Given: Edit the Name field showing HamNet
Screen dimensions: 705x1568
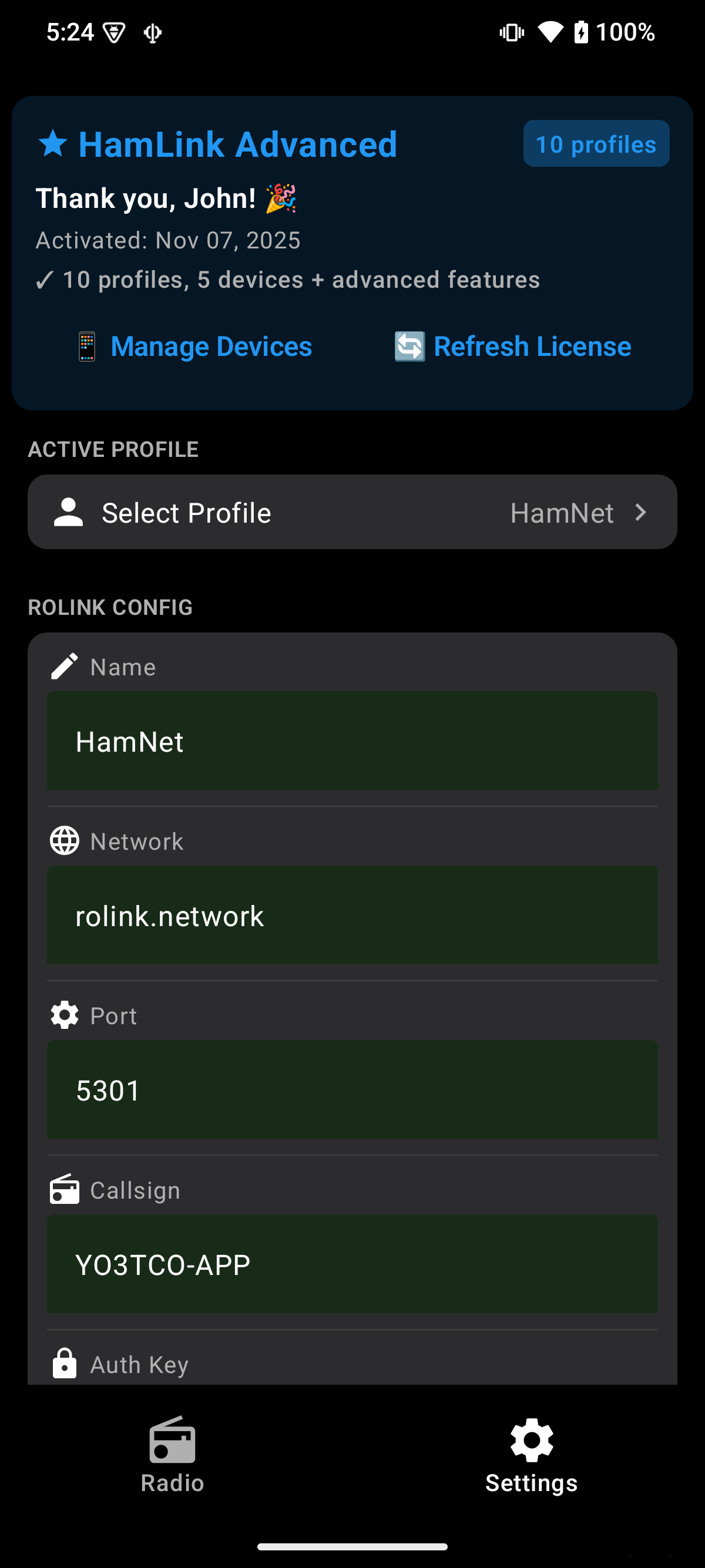Looking at the screenshot, I should tap(352, 741).
